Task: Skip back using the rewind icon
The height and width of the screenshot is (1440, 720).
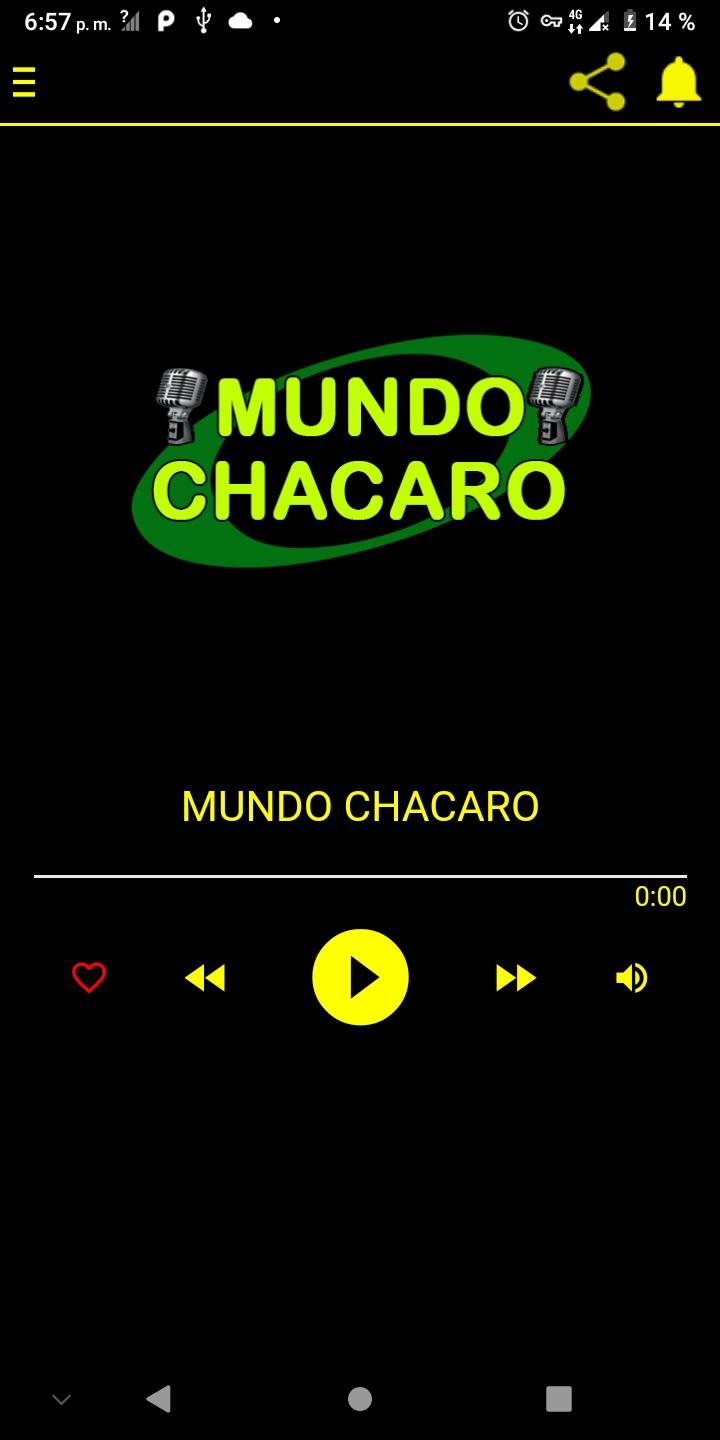Action: pos(204,978)
